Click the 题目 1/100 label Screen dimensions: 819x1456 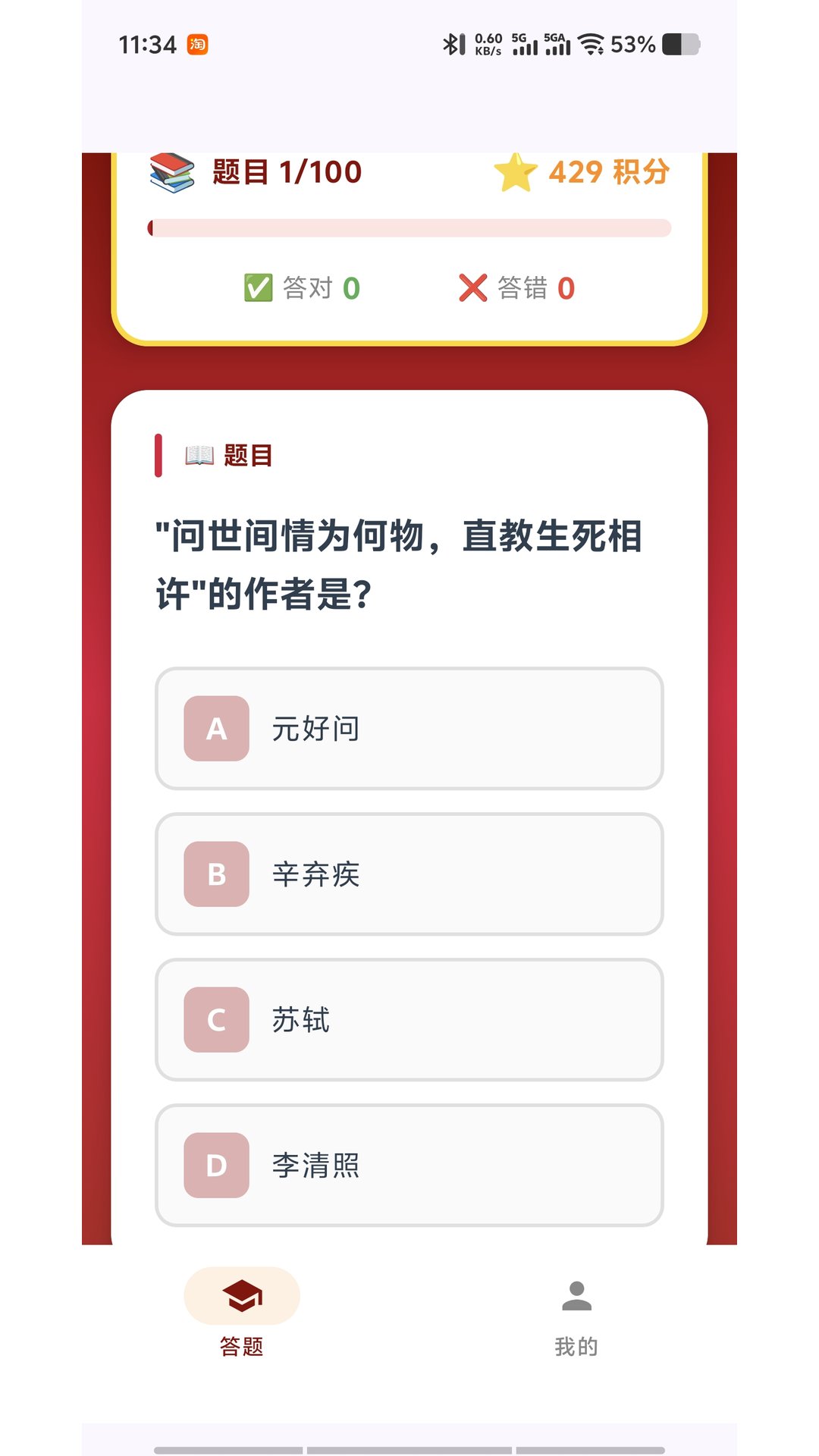click(x=284, y=172)
